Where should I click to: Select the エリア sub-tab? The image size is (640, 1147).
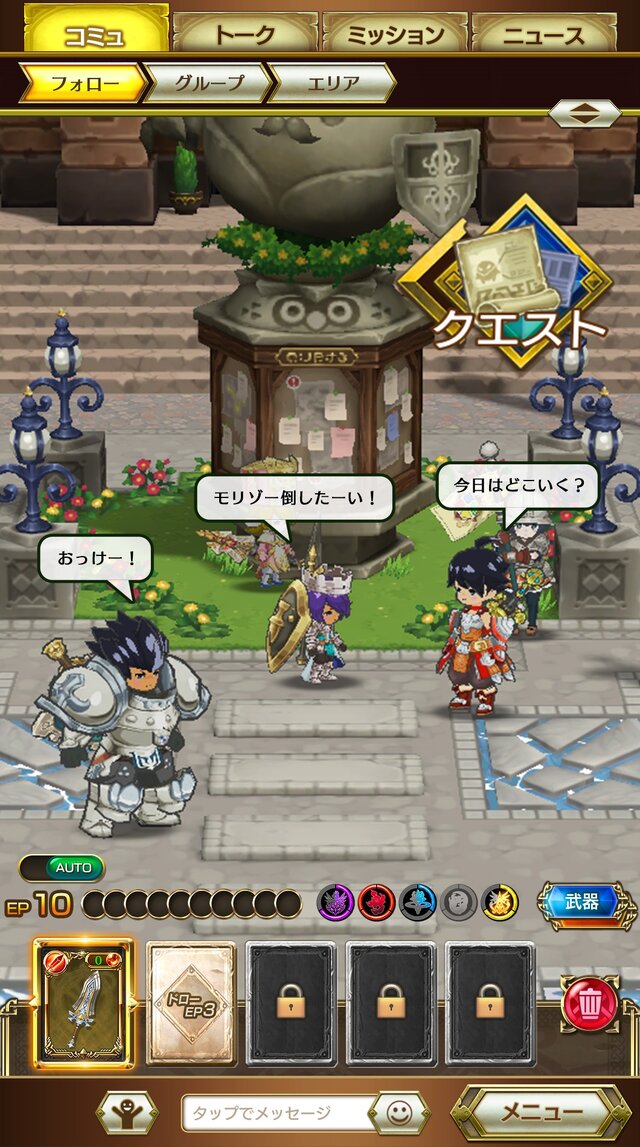coord(333,83)
